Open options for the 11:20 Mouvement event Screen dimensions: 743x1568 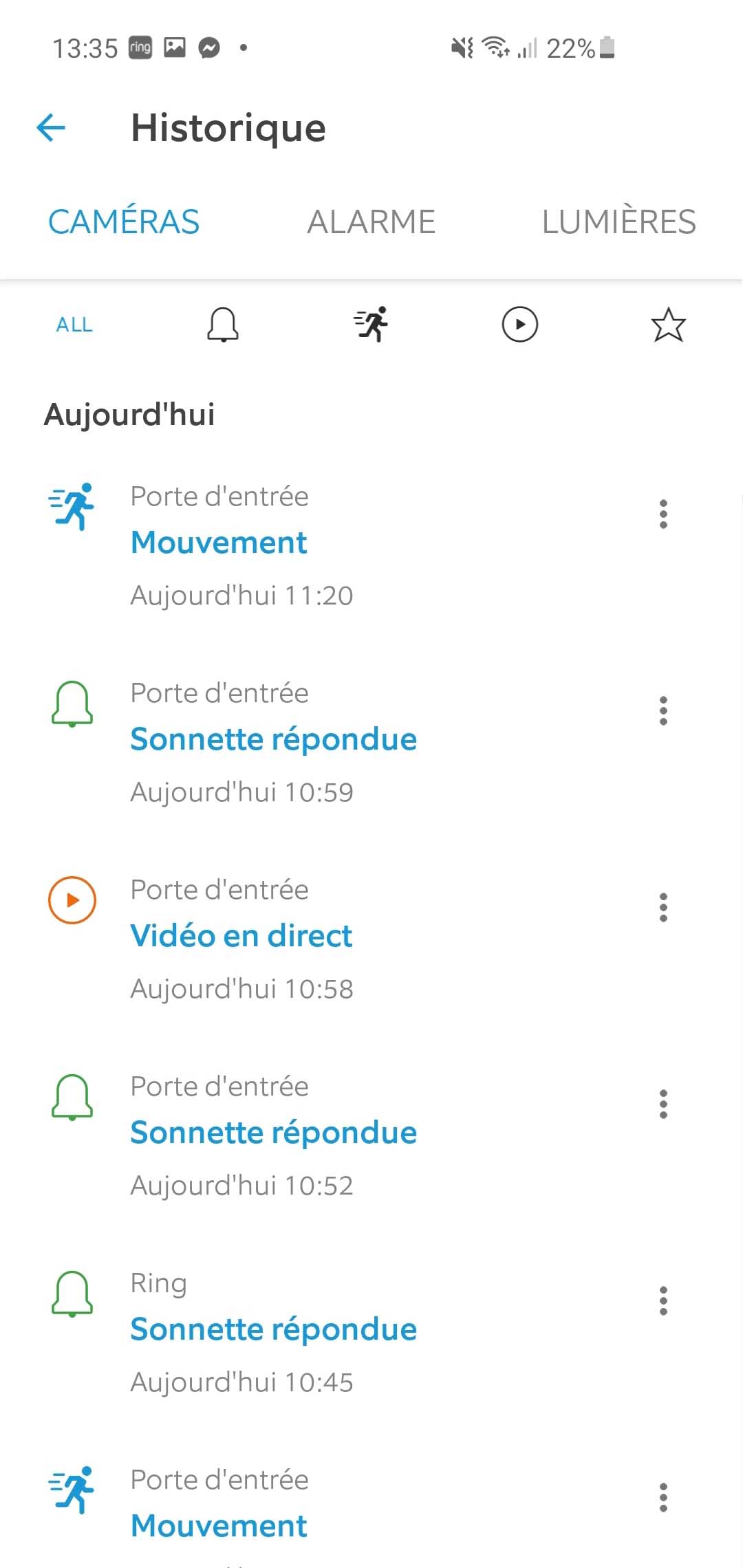point(663,514)
